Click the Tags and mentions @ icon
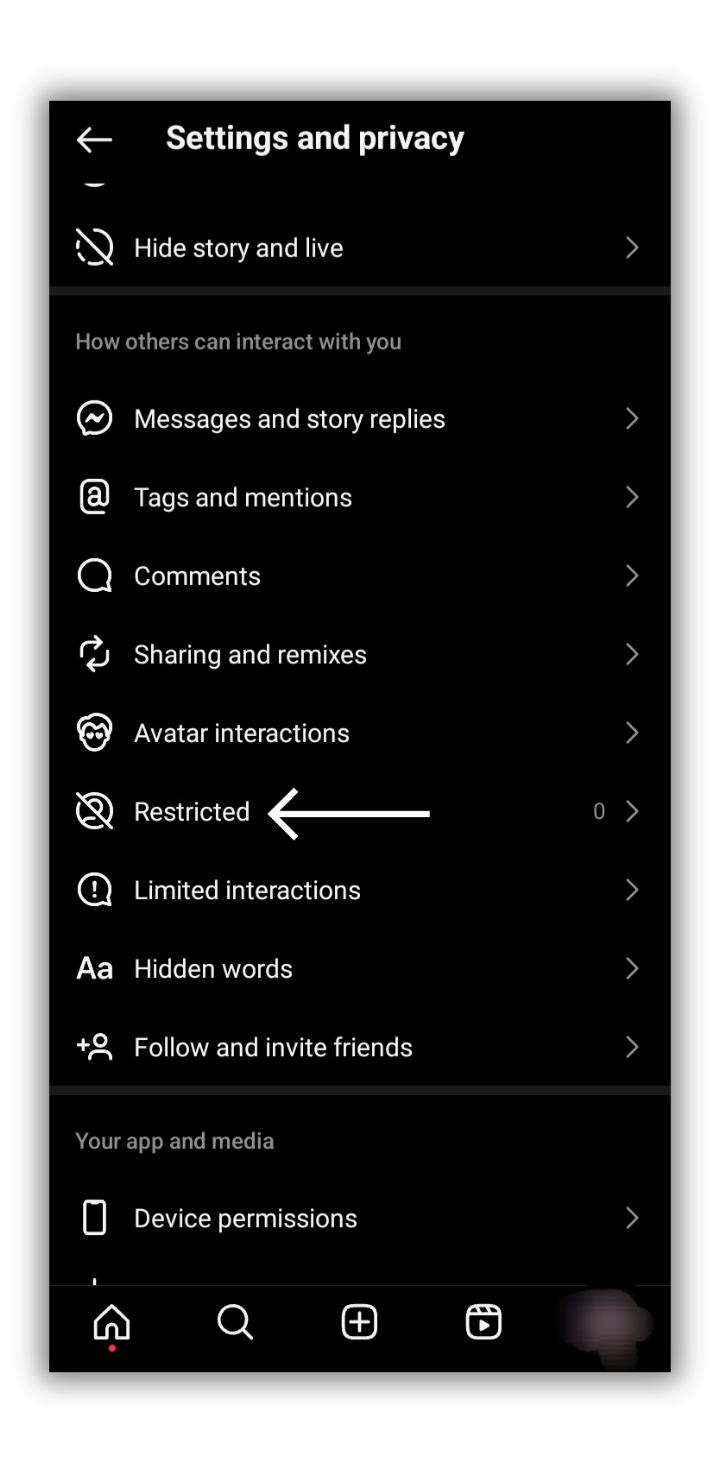The width and height of the screenshot is (720, 1473). point(94,497)
